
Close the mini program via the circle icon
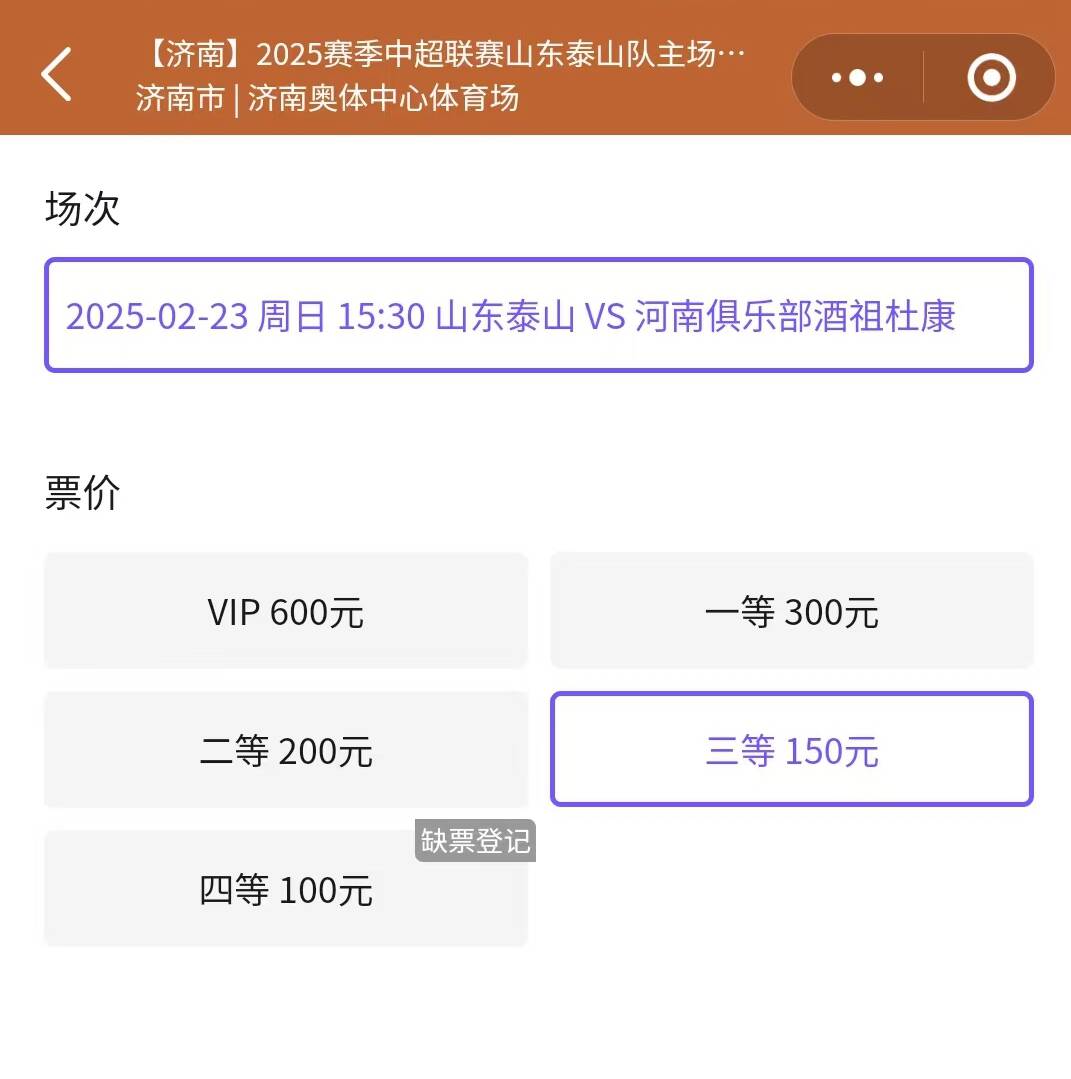[x=991, y=77]
